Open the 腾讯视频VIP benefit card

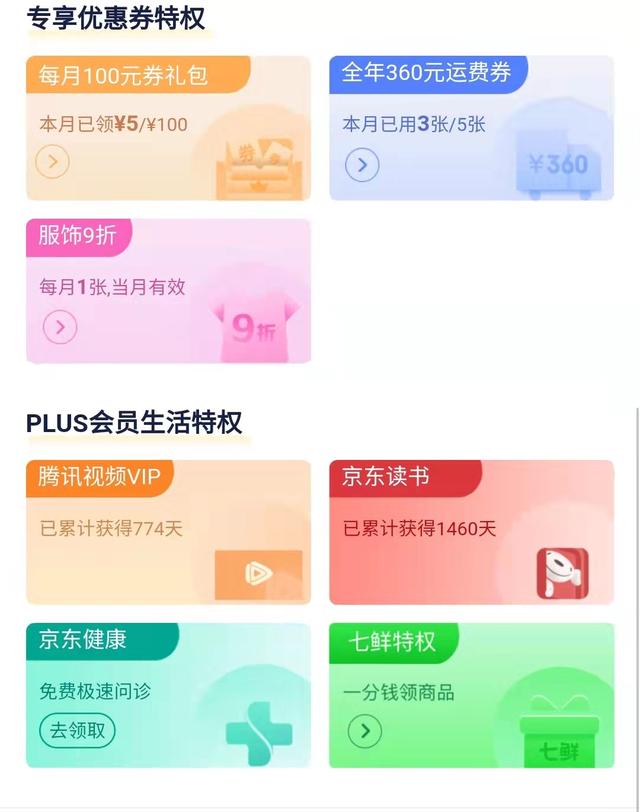tap(168, 532)
